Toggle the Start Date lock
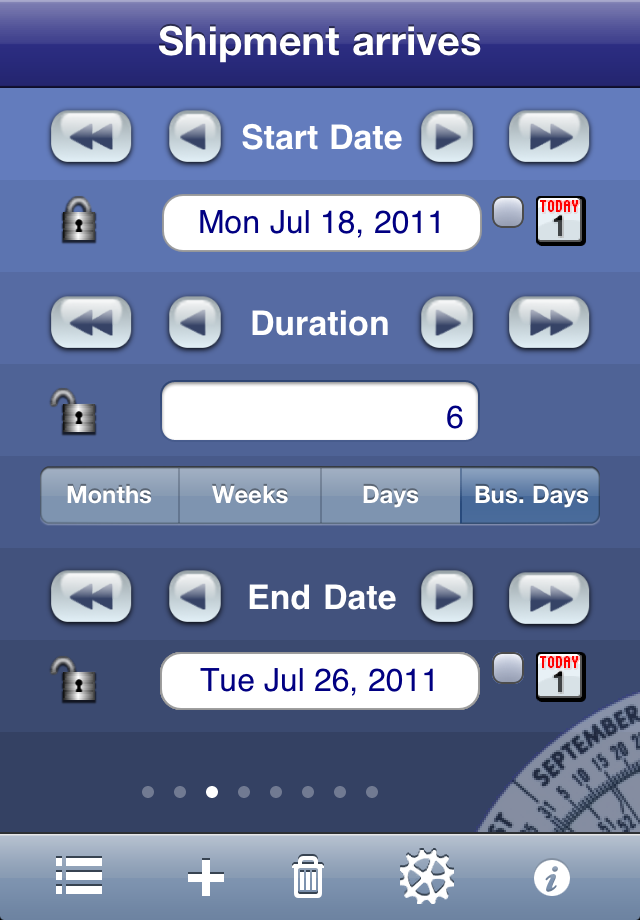640x920 pixels. [x=79, y=221]
